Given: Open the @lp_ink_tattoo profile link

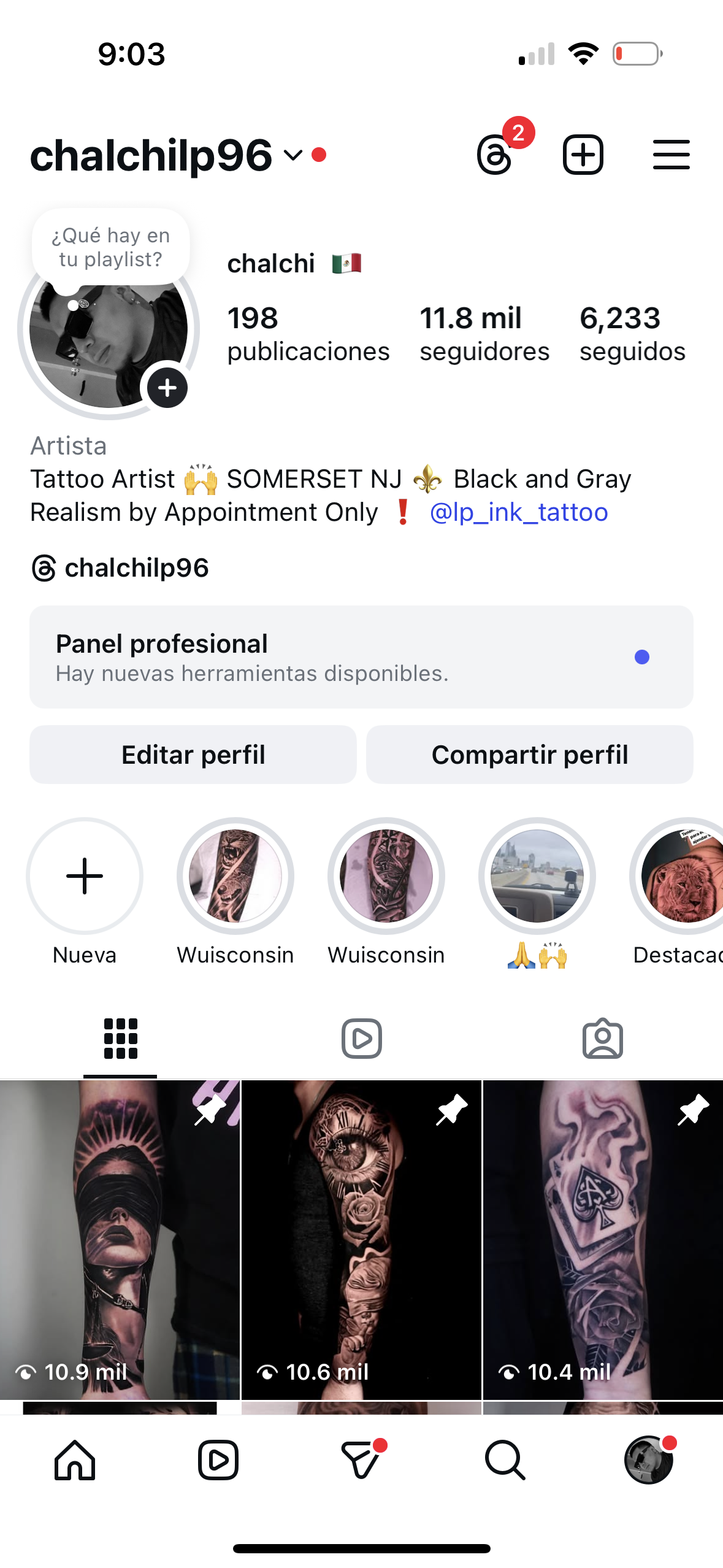Looking at the screenshot, I should pos(518,512).
